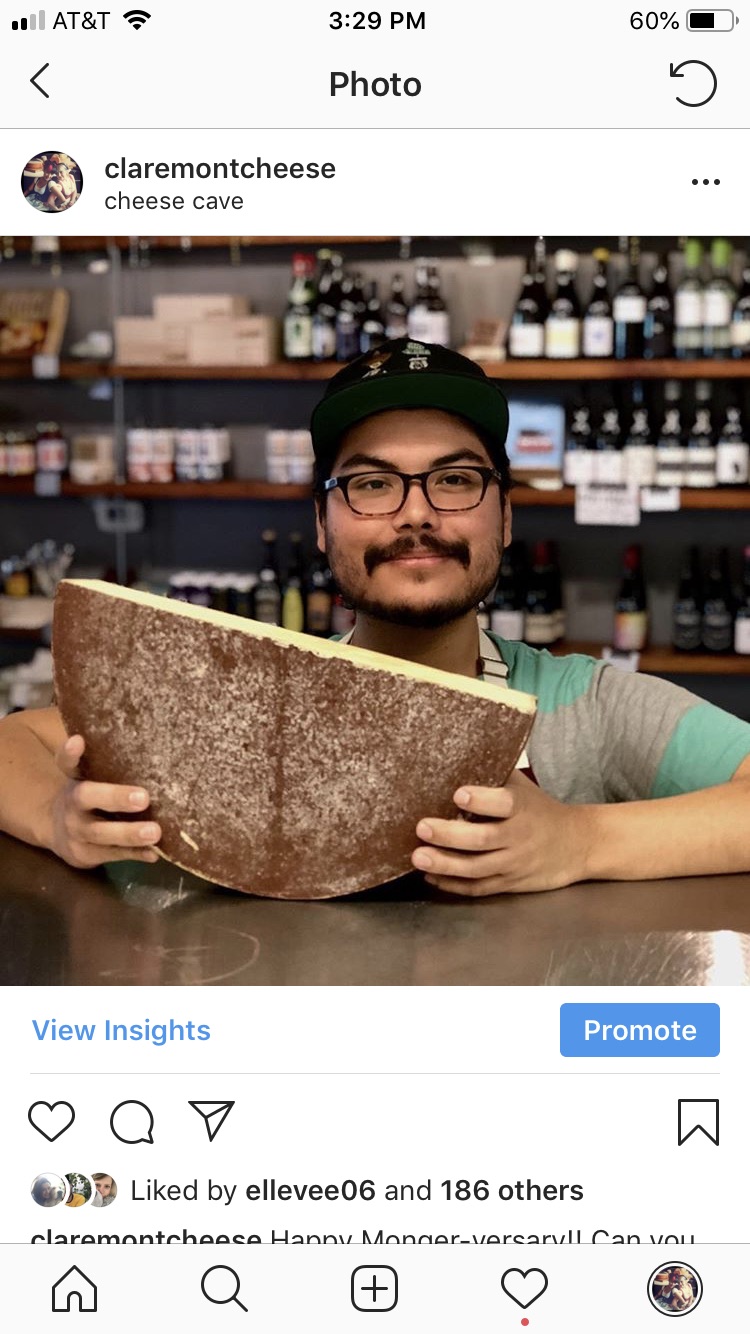This screenshot has height=1334, width=750.
Task: Open View Insights for this post
Action: (121, 1030)
